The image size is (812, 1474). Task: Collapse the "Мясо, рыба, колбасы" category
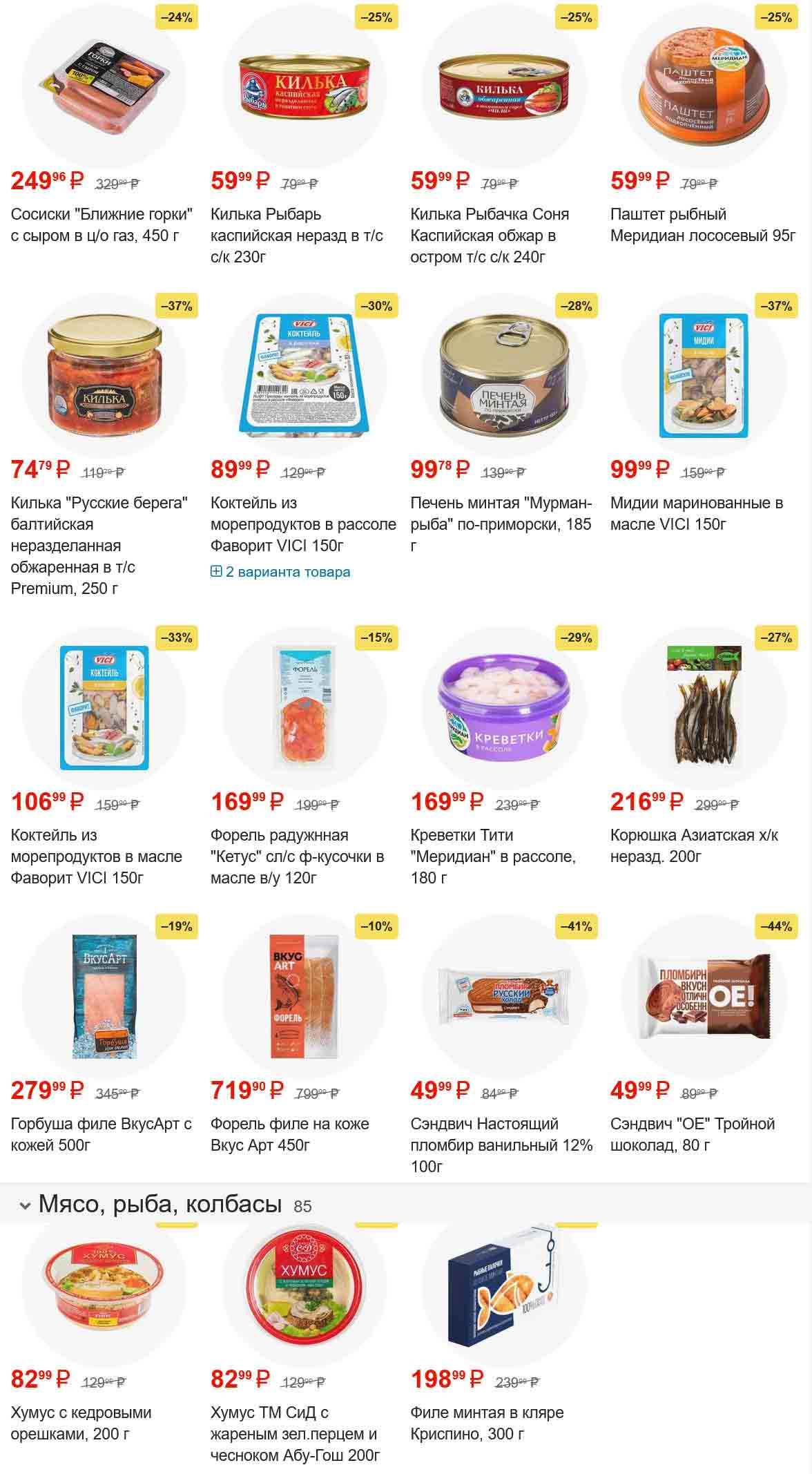pyautogui.click(x=26, y=1206)
